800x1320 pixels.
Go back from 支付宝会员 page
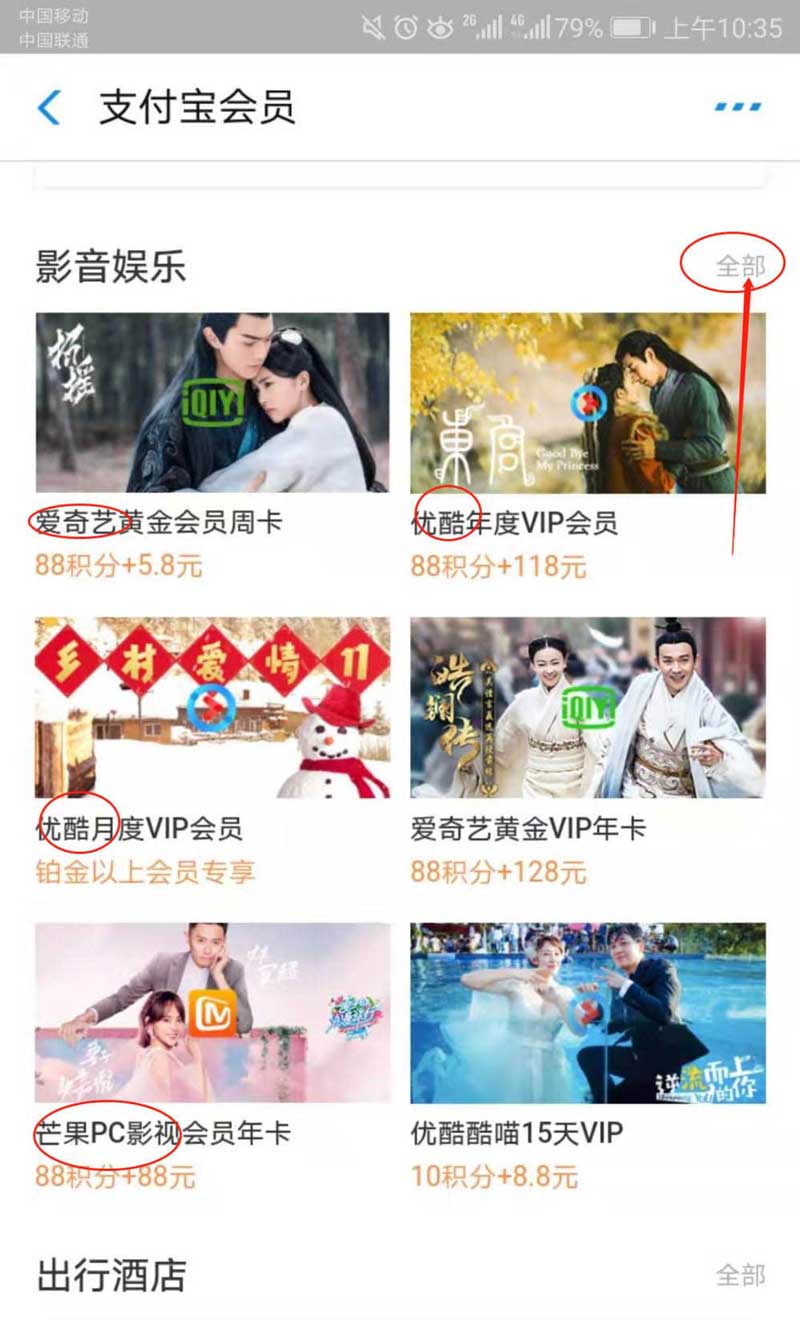[48, 108]
